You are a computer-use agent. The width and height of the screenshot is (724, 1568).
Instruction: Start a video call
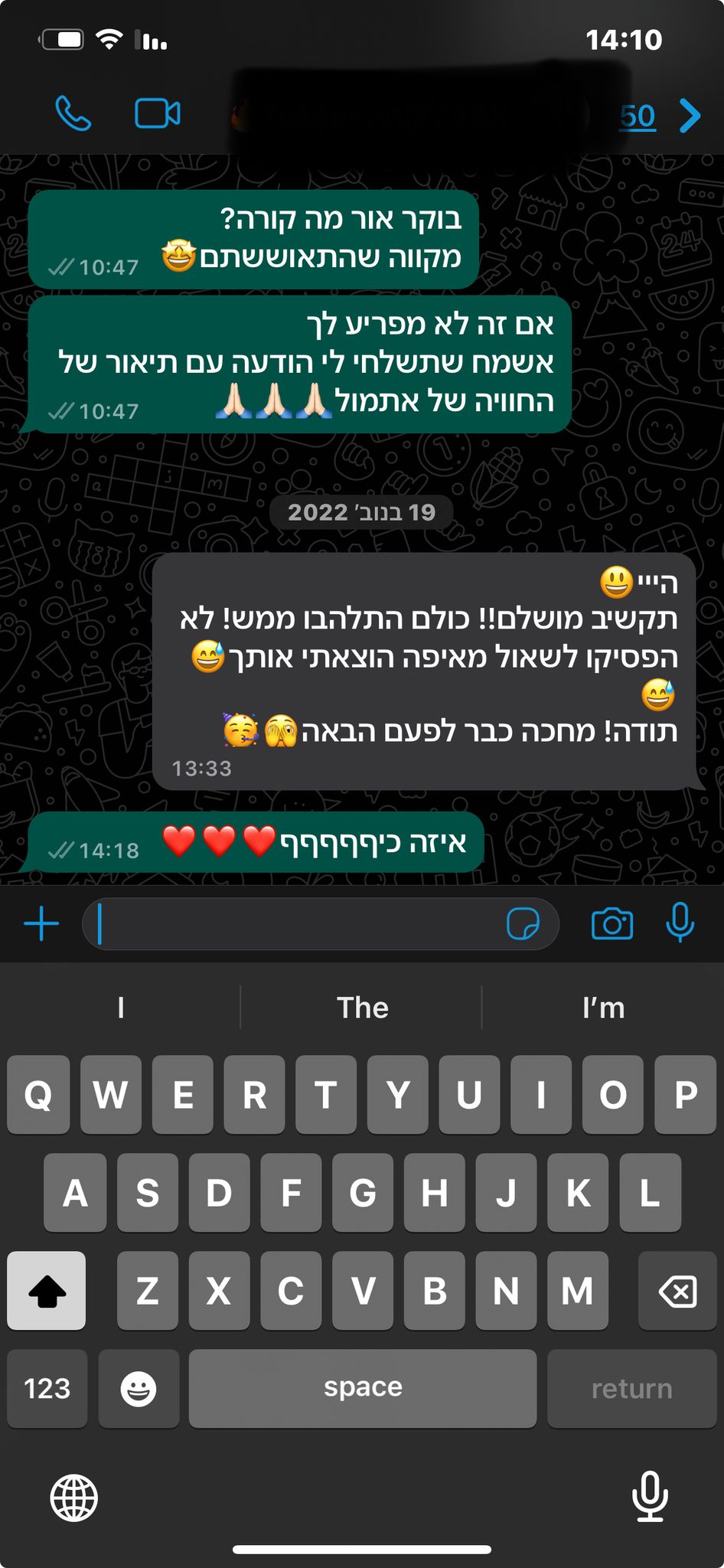[157, 115]
